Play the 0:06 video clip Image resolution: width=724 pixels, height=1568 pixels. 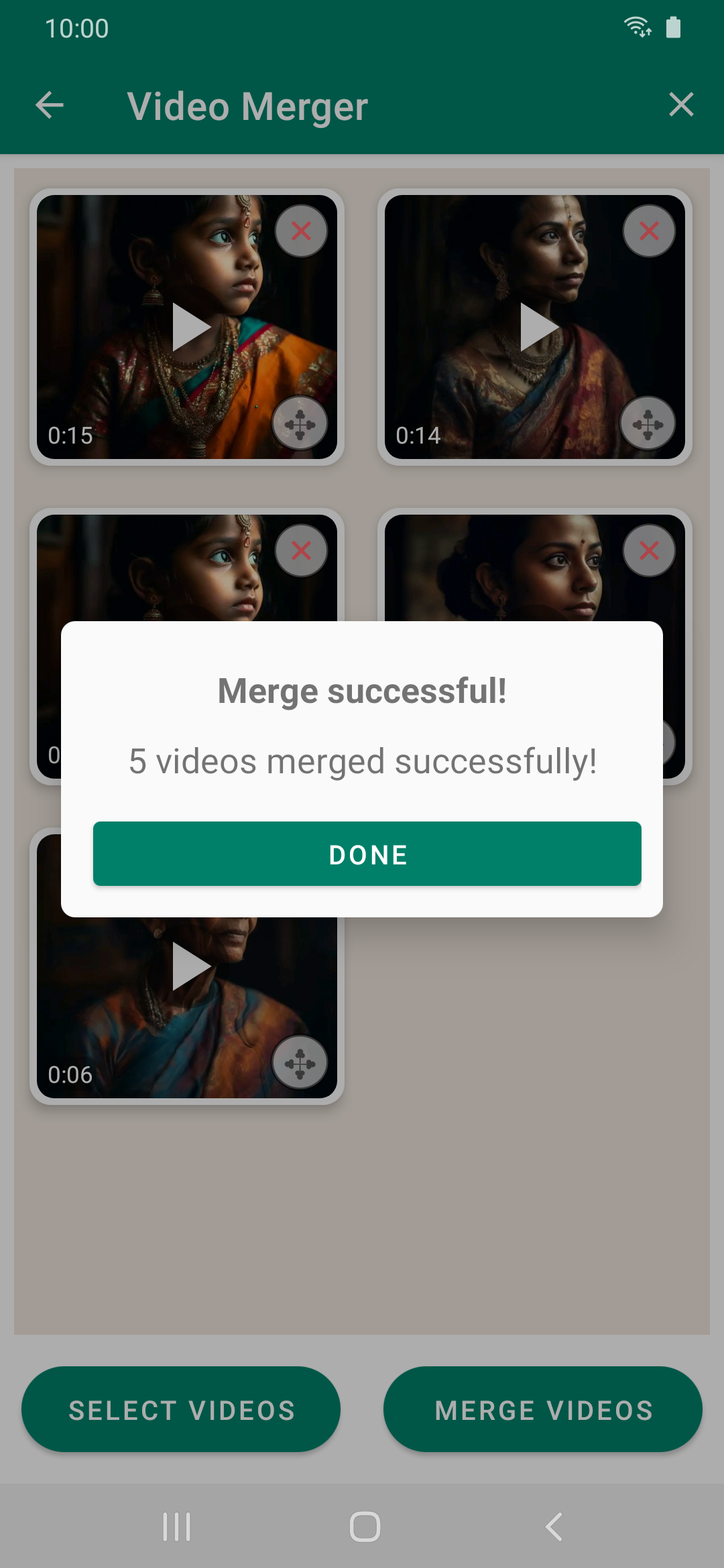click(191, 966)
